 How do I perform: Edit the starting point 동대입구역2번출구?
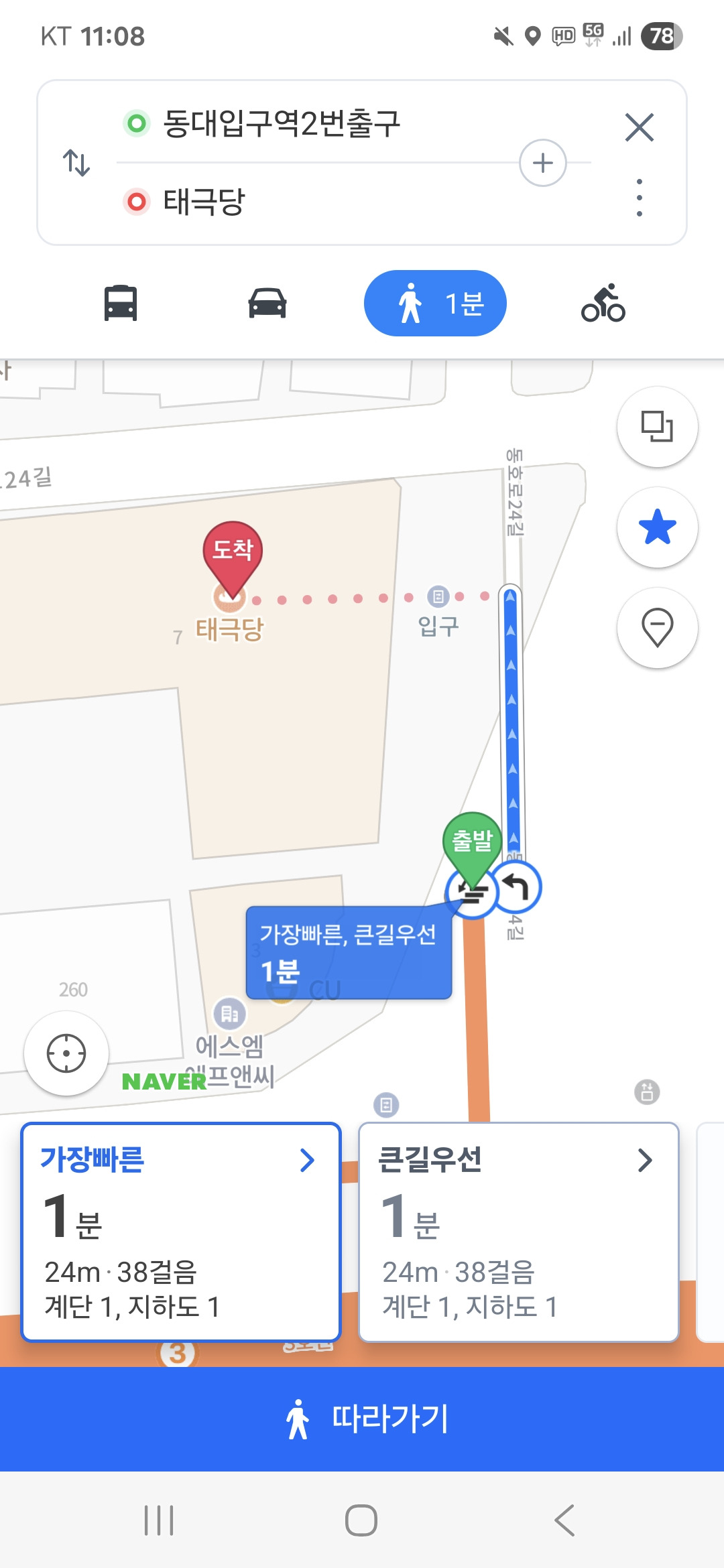coord(282,124)
